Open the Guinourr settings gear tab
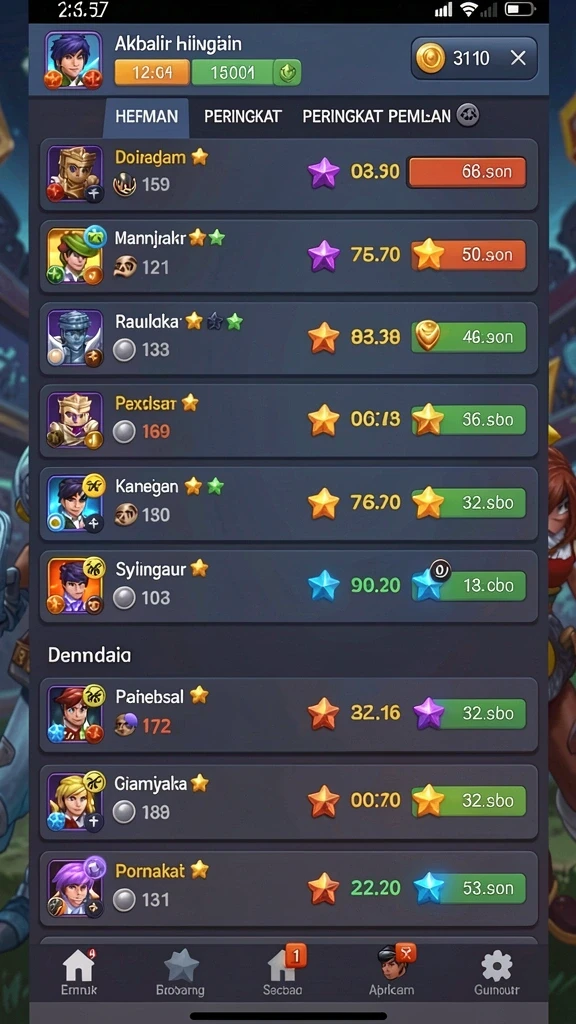 click(497, 972)
